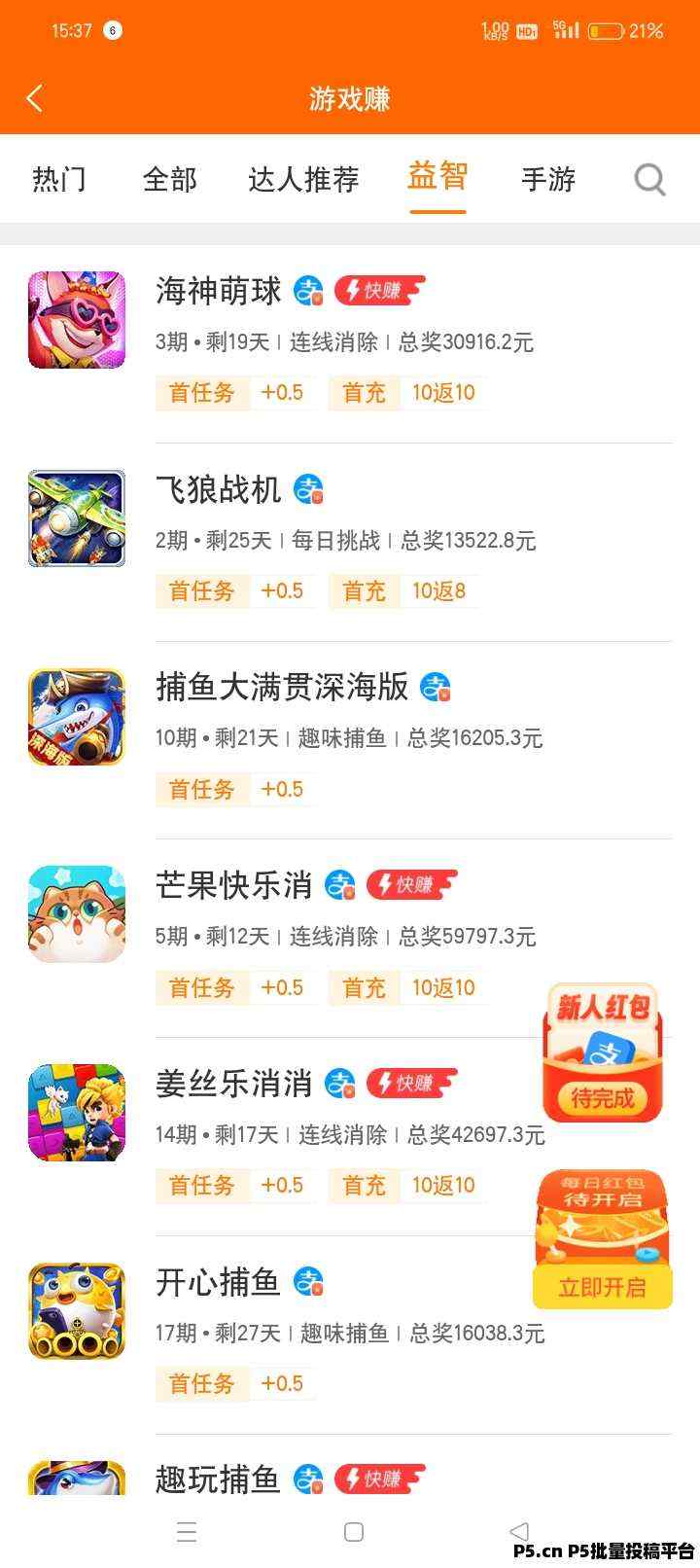Switch to the 热门 tab
The width and height of the screenshot is (700, 1568).
pos(59,180)
